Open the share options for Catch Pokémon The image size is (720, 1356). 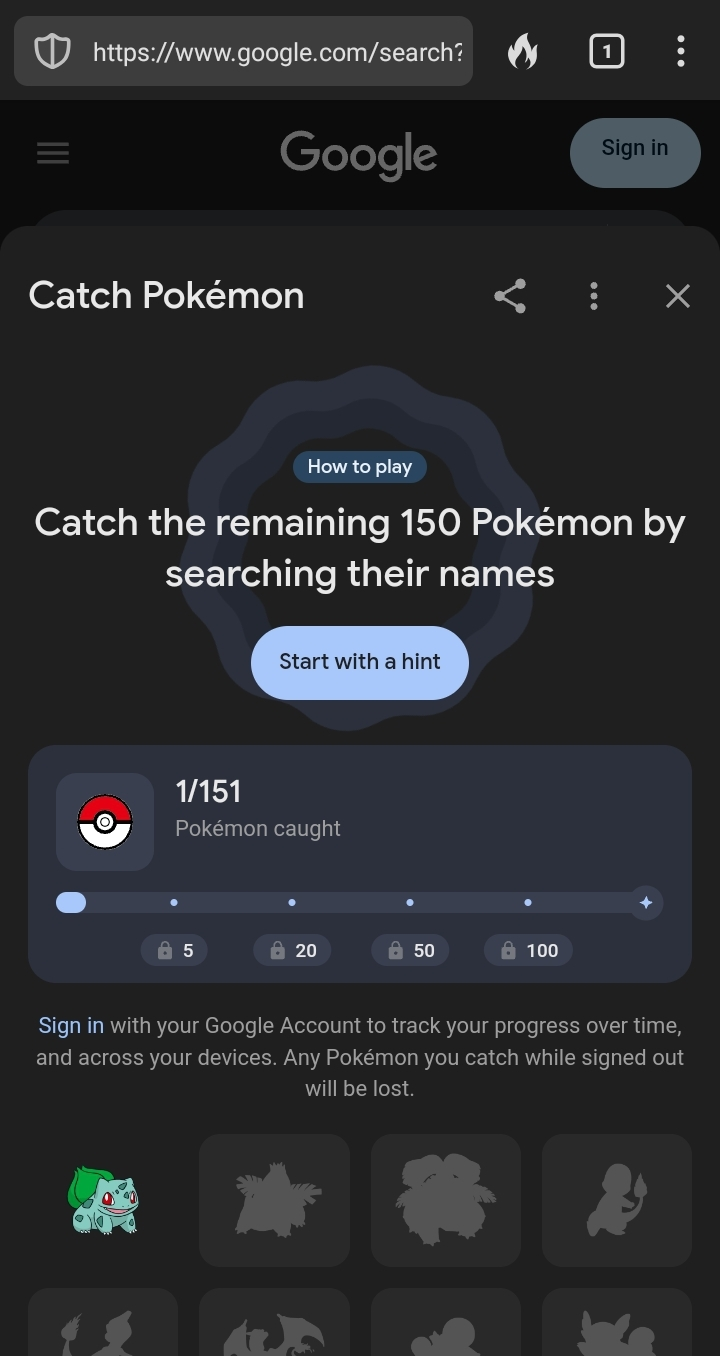coord(510,296)
